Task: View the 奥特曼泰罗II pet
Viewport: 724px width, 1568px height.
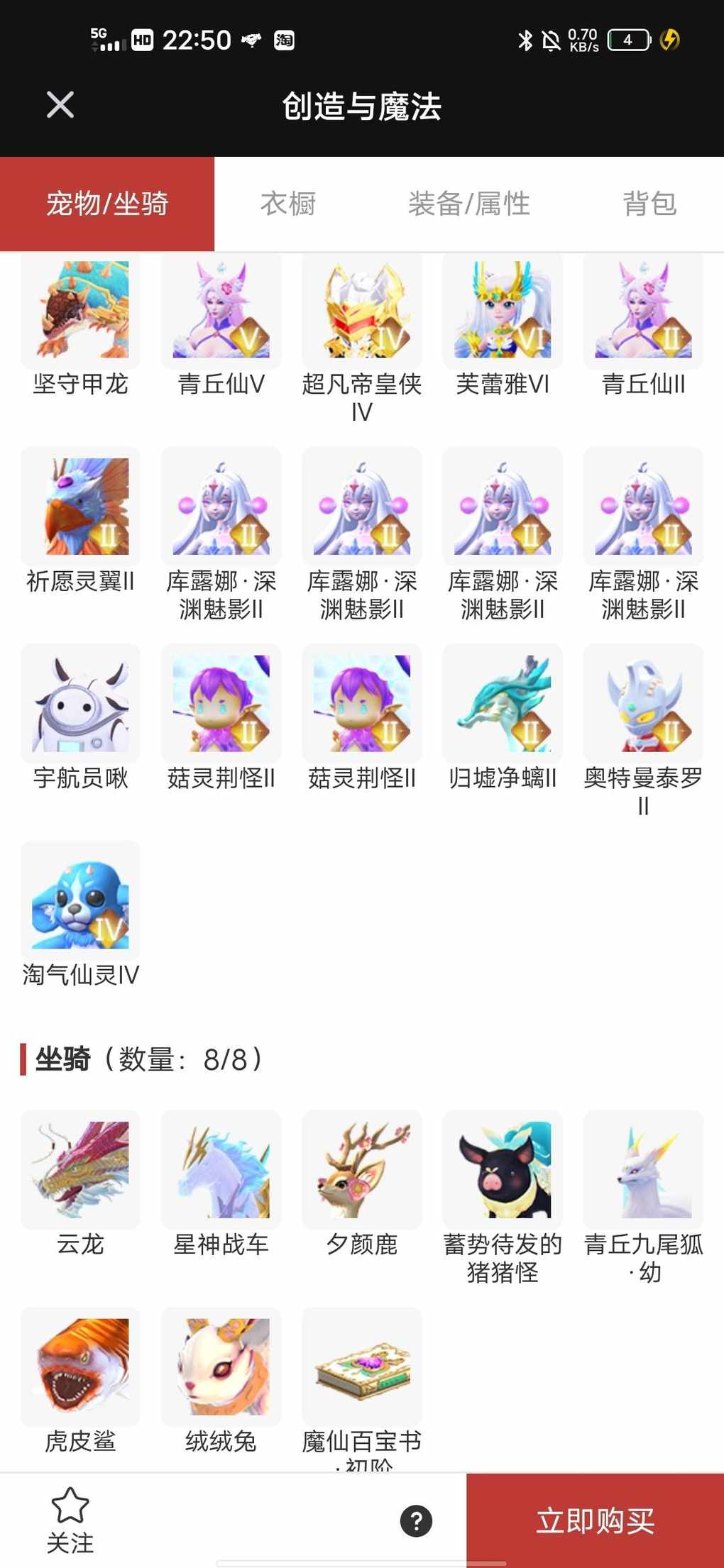Action: point(642,703)
